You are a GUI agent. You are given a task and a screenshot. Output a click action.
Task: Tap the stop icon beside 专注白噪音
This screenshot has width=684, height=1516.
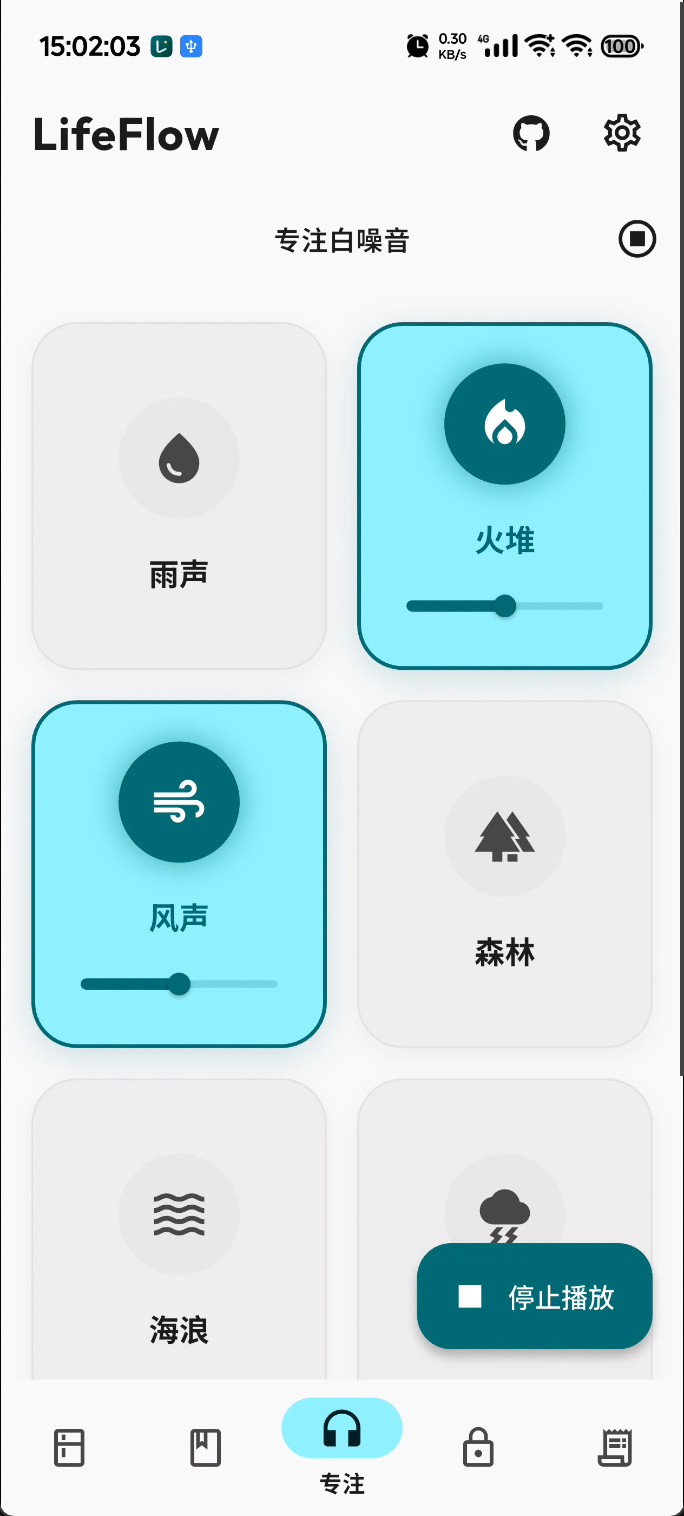pos(637,240)
